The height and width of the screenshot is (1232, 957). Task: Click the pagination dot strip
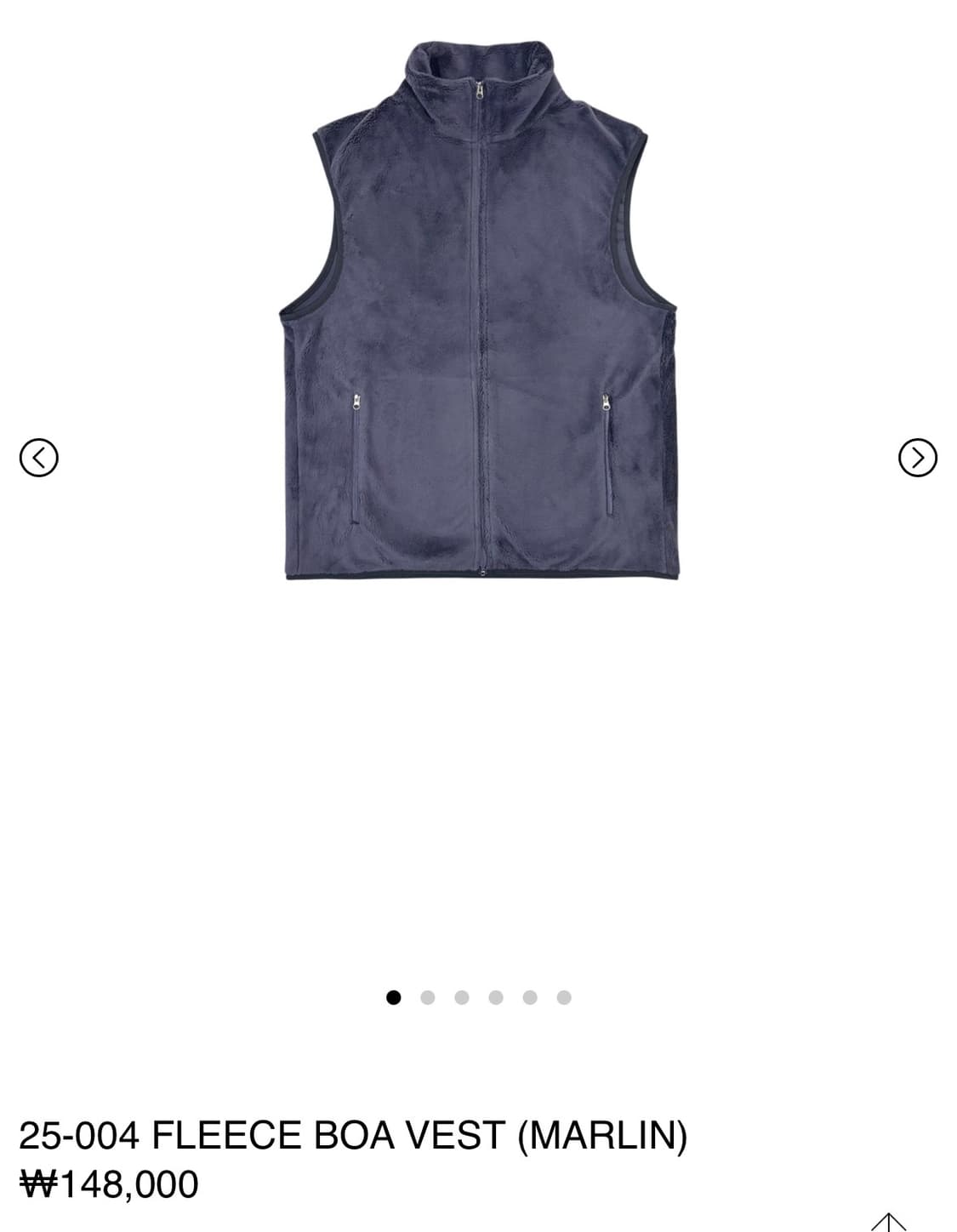[x=479, y=997]
